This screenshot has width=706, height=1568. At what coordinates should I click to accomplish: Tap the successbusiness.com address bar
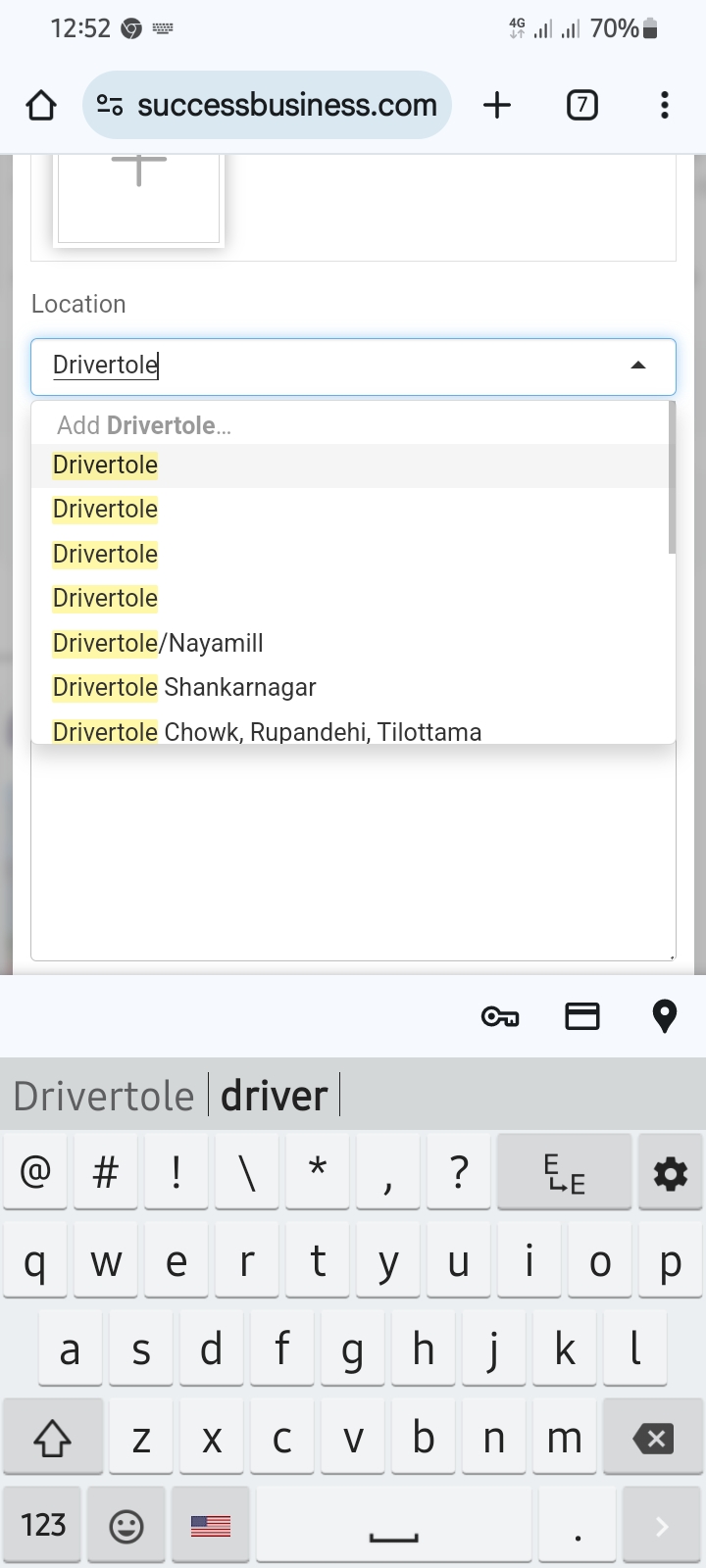pos(284,105)
